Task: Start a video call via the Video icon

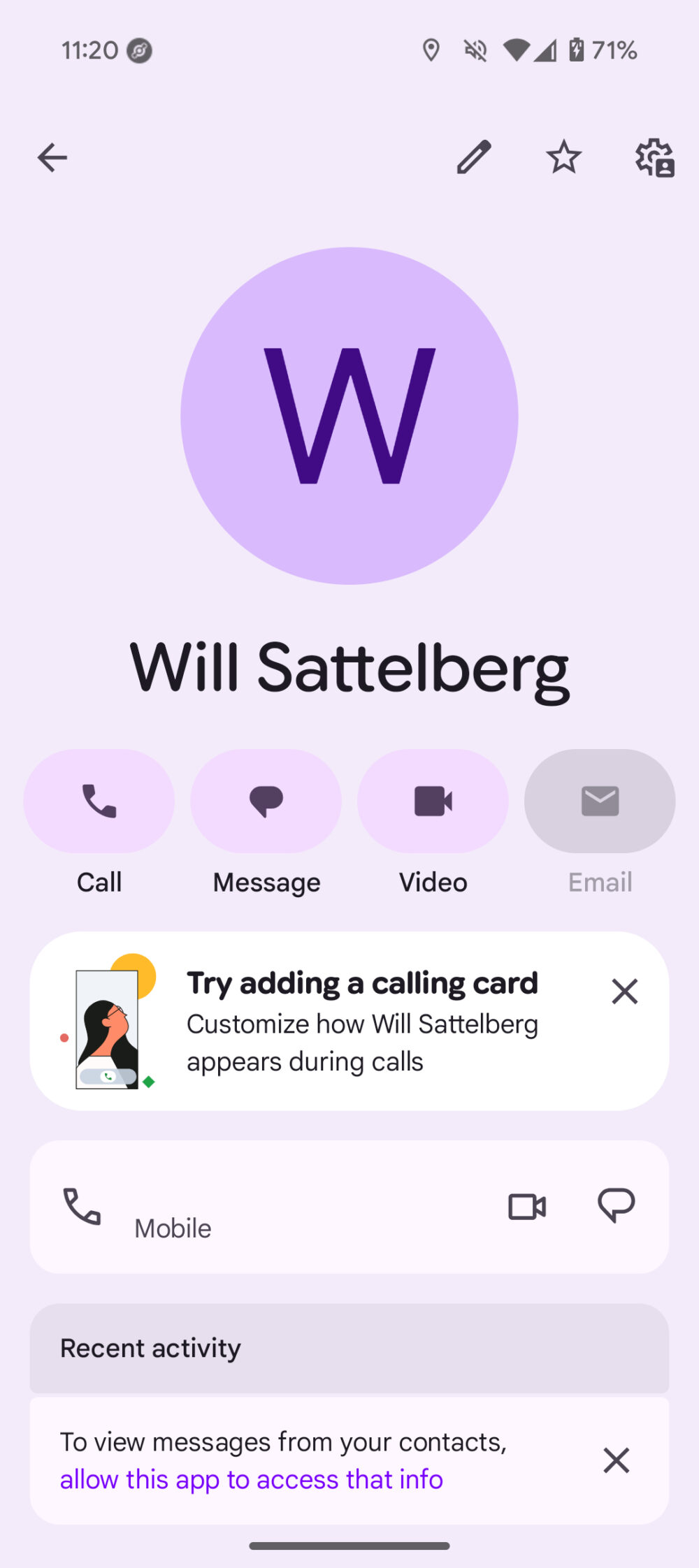Action: click(433, 801)
